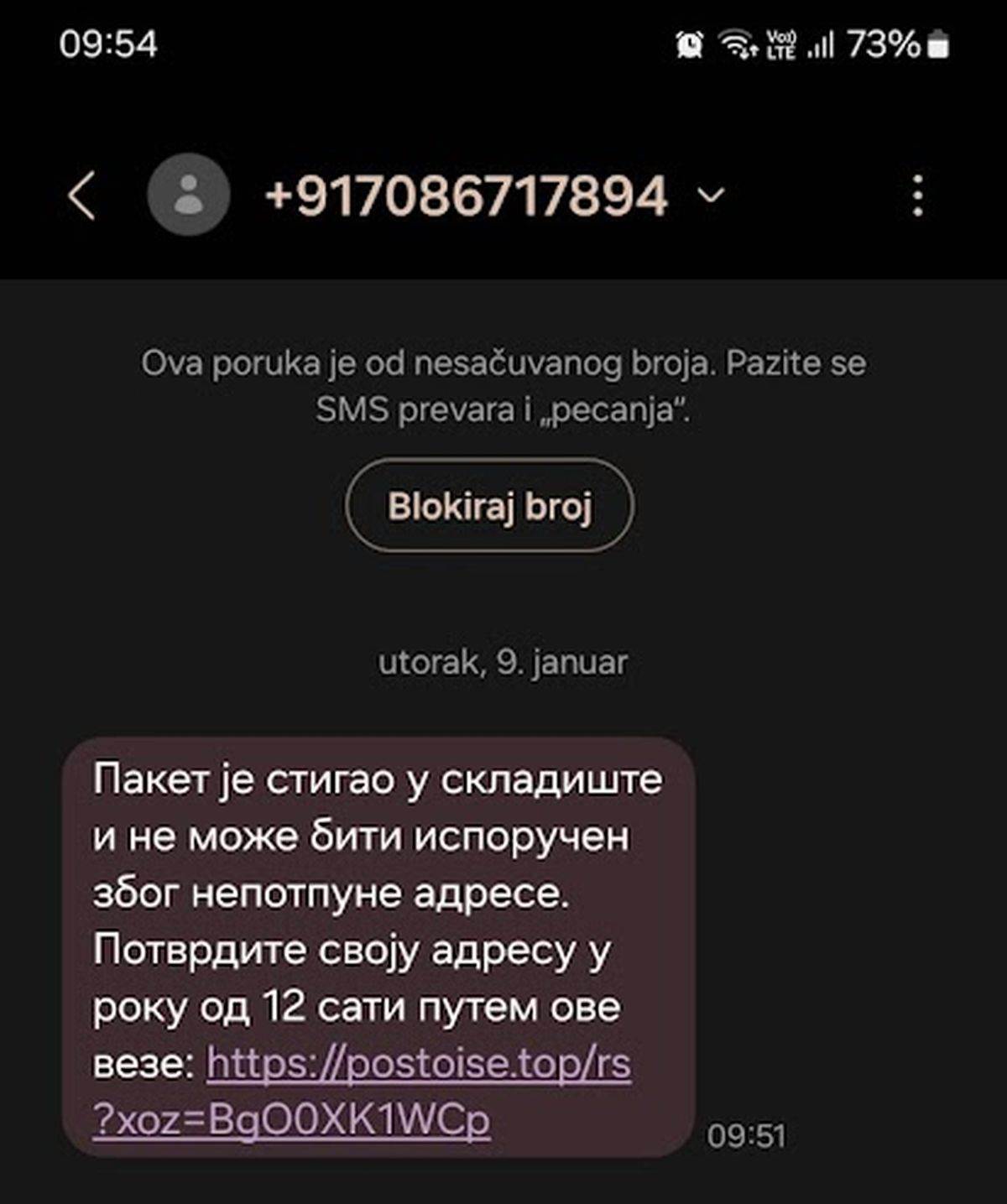This screenshot has width=1007, height=1204.
Task: Tap the 09:51 message timestamp
Action: click(745, 1134)
